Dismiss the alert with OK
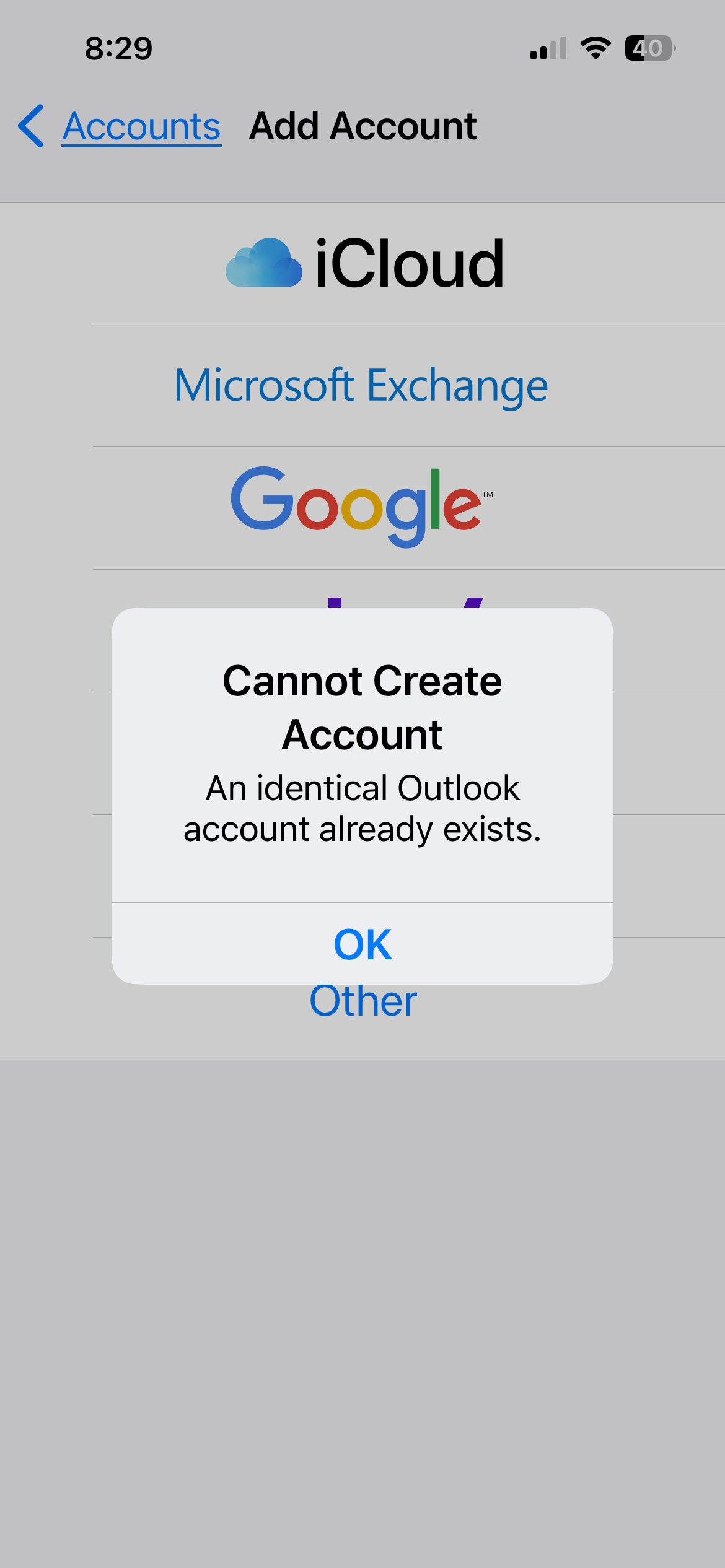The width and height of the screenshot is (725, 1568). 362,943
